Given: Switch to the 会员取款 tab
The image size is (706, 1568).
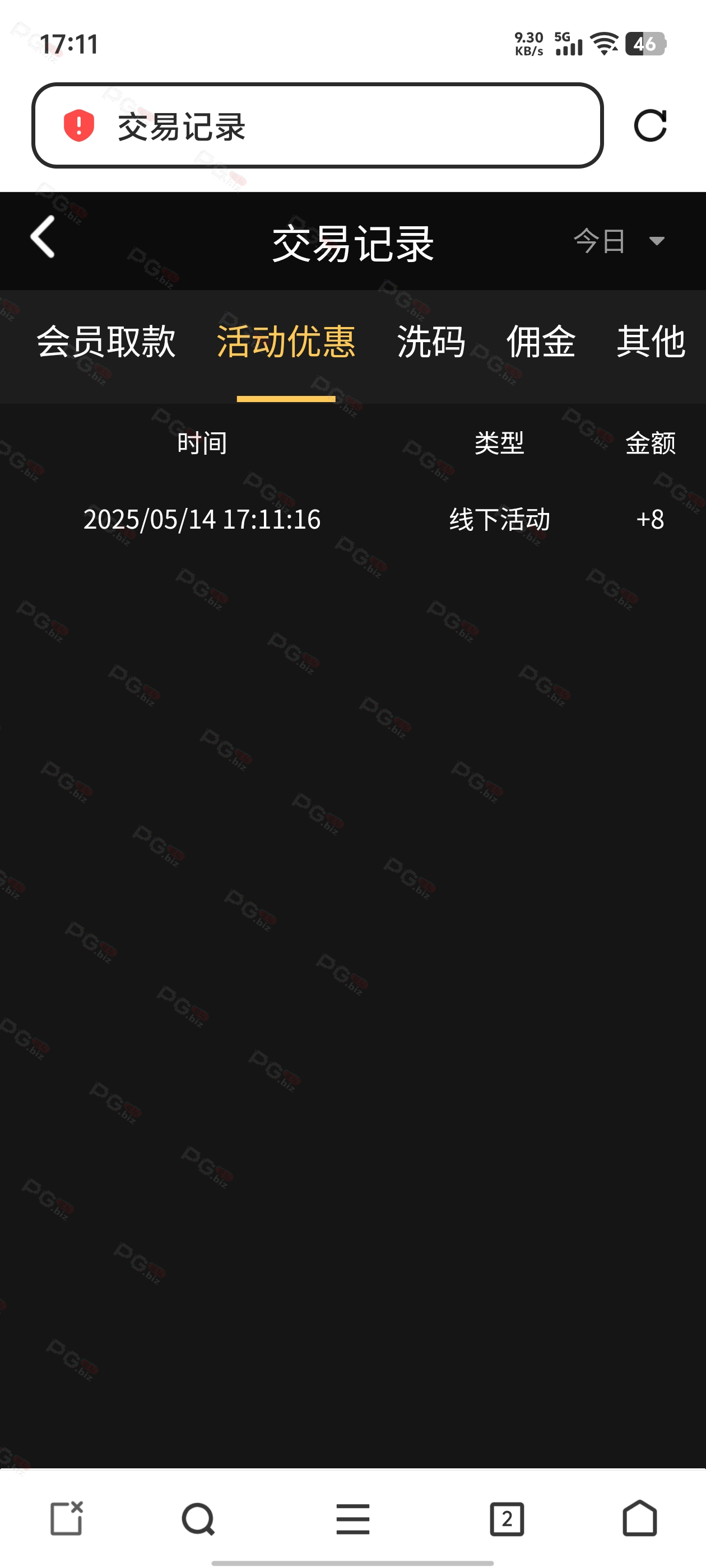Looking at the screenshot, I should (x=106, y=342).
